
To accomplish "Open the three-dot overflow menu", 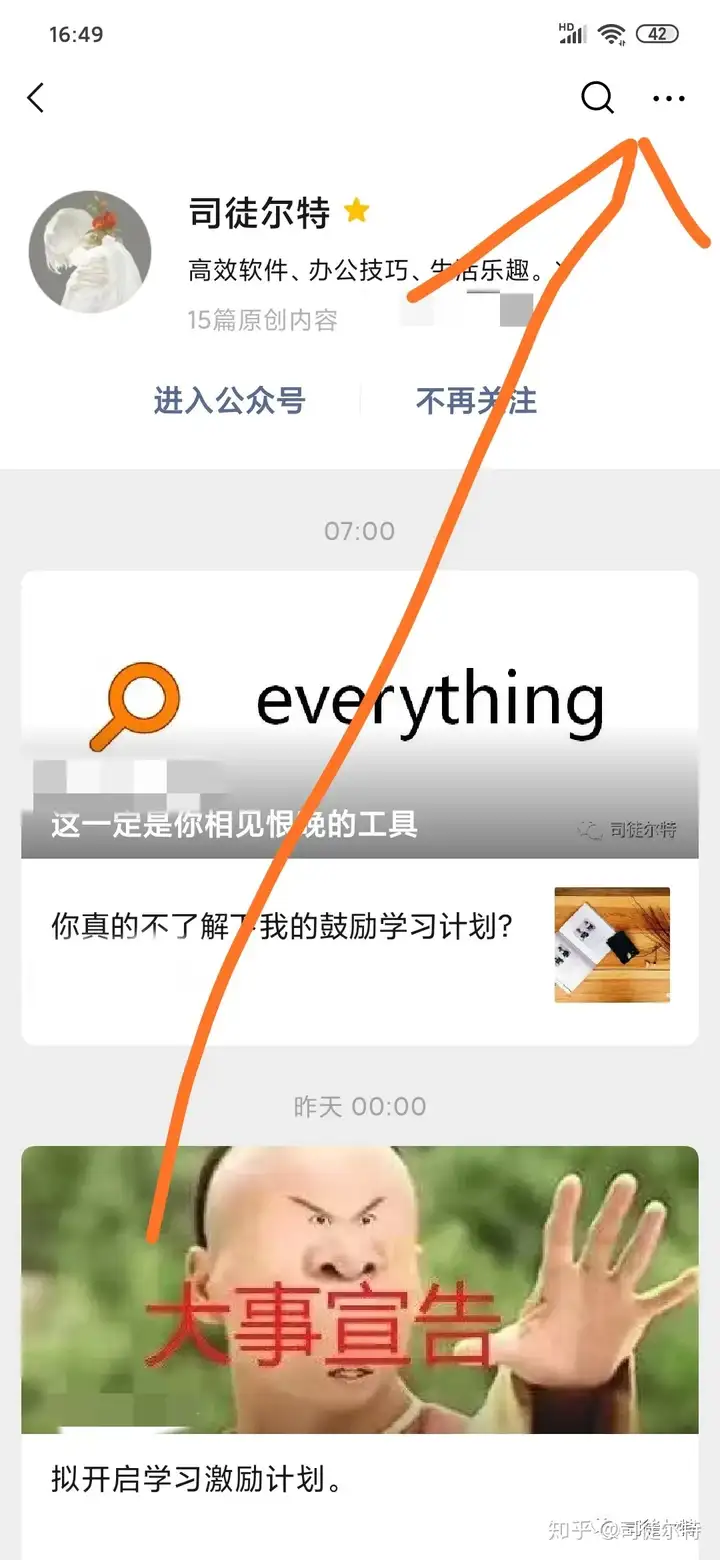I will click(x=669, y=98).
